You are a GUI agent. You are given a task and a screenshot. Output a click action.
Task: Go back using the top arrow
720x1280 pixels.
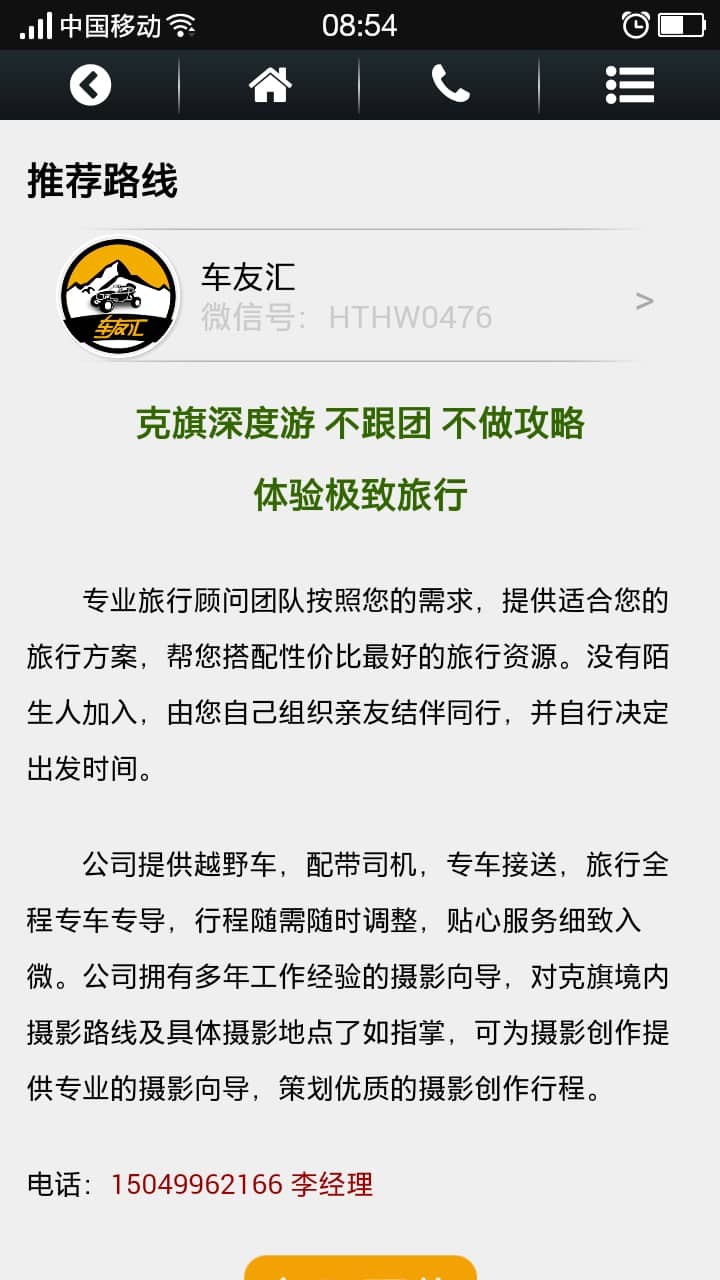click(90, 85)
